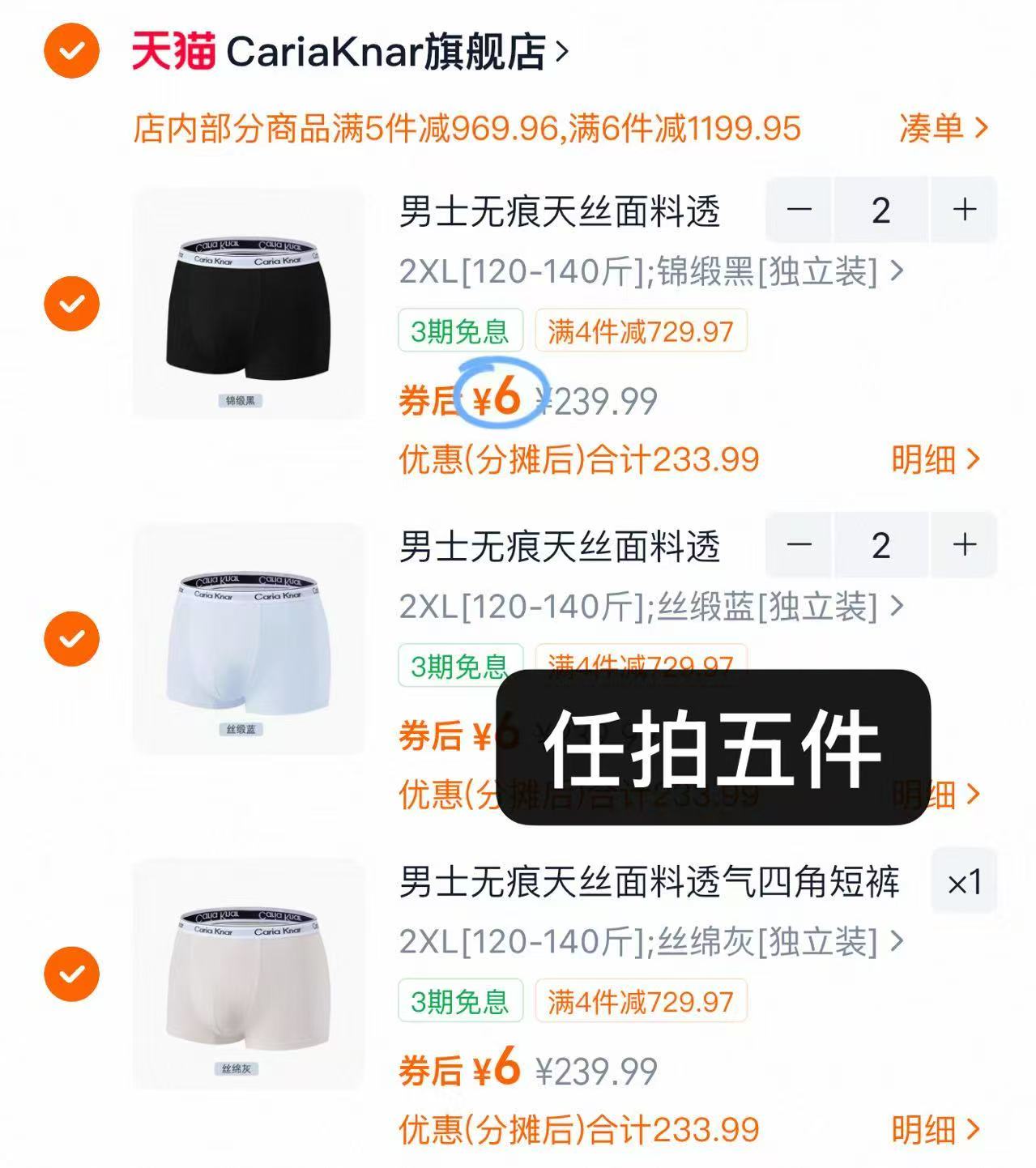
Task: Deselect the 丝缎蓝 item checkbox
Action: [72, 640]
